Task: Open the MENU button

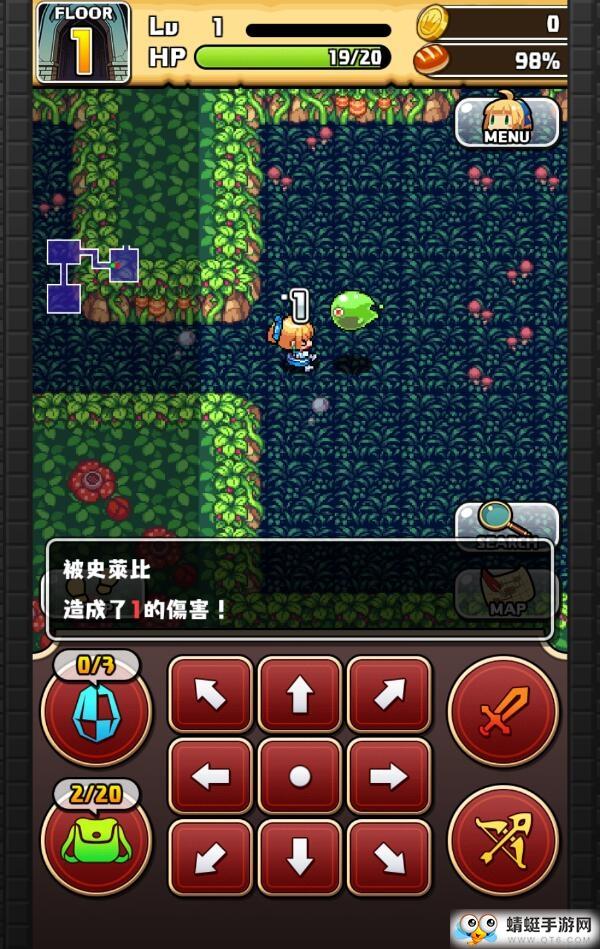Action: coord(506,122)
